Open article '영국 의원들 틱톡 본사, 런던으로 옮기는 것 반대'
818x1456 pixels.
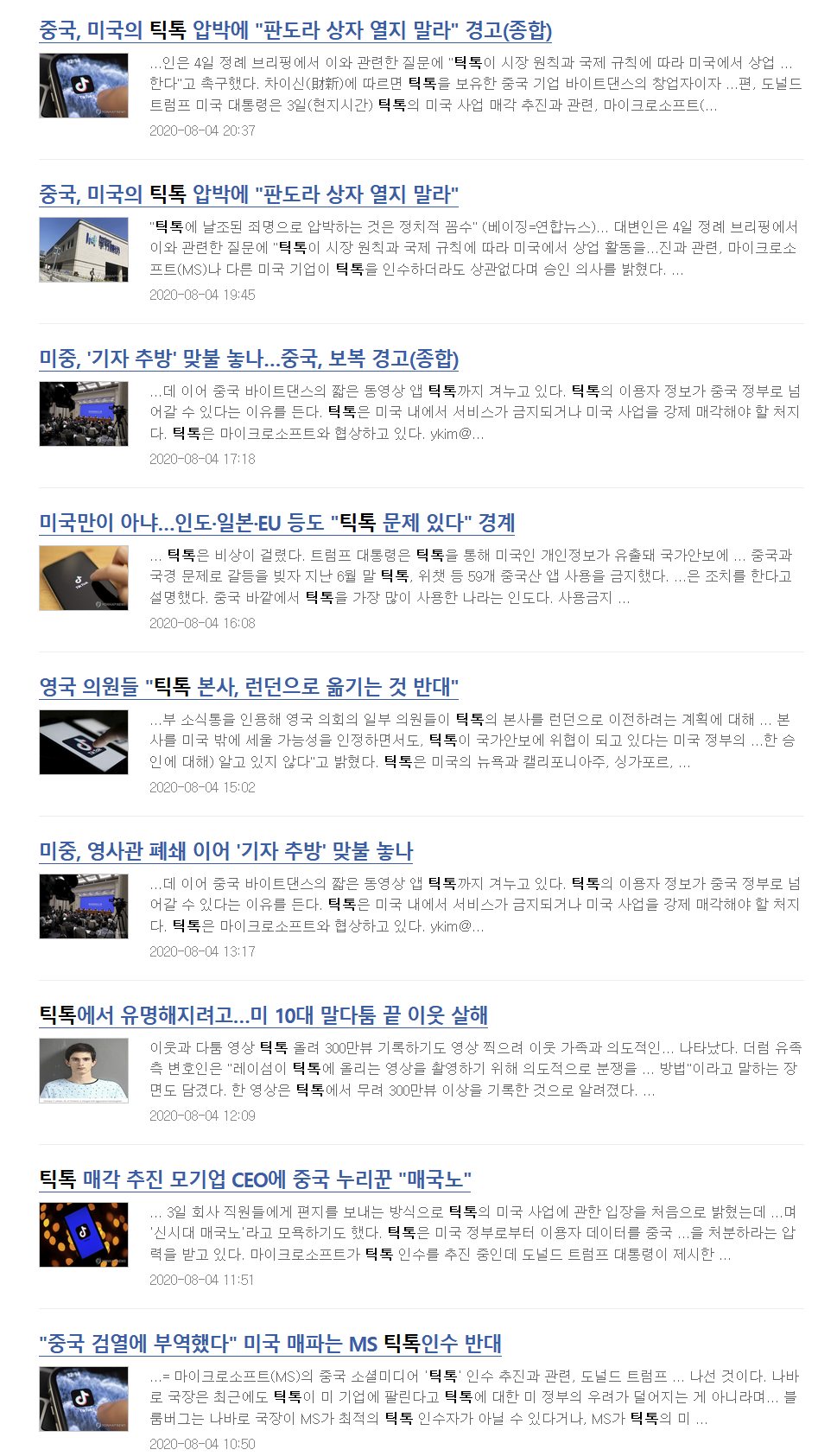point(249,688)
